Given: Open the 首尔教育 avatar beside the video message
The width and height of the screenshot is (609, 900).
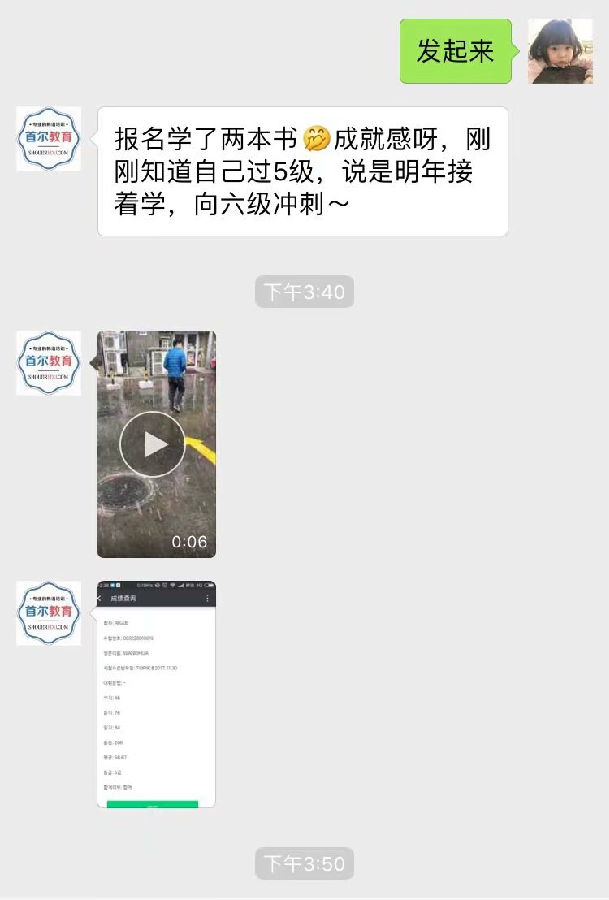Looking at the screenshot, I should [x=49, y=363].
